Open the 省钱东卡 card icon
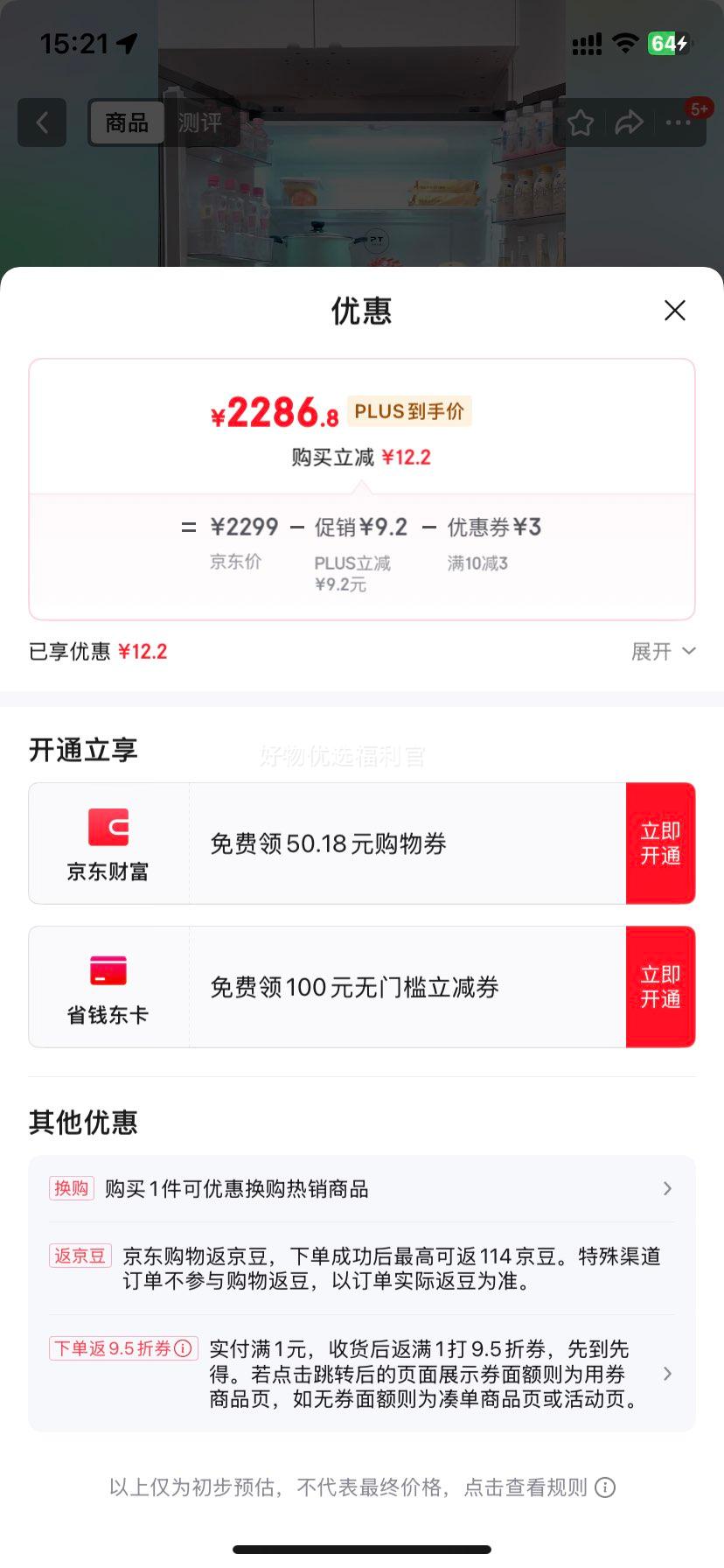 coord(108,971)
